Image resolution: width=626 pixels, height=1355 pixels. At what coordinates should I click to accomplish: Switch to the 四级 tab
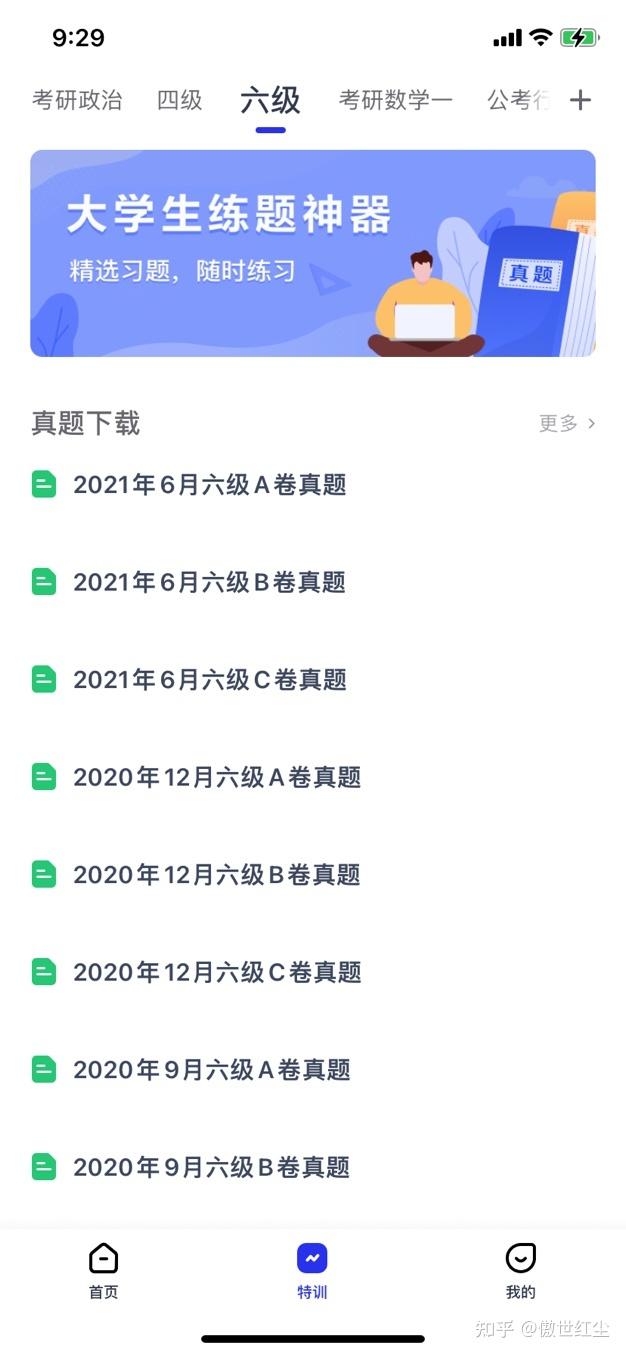pos(180,100)
